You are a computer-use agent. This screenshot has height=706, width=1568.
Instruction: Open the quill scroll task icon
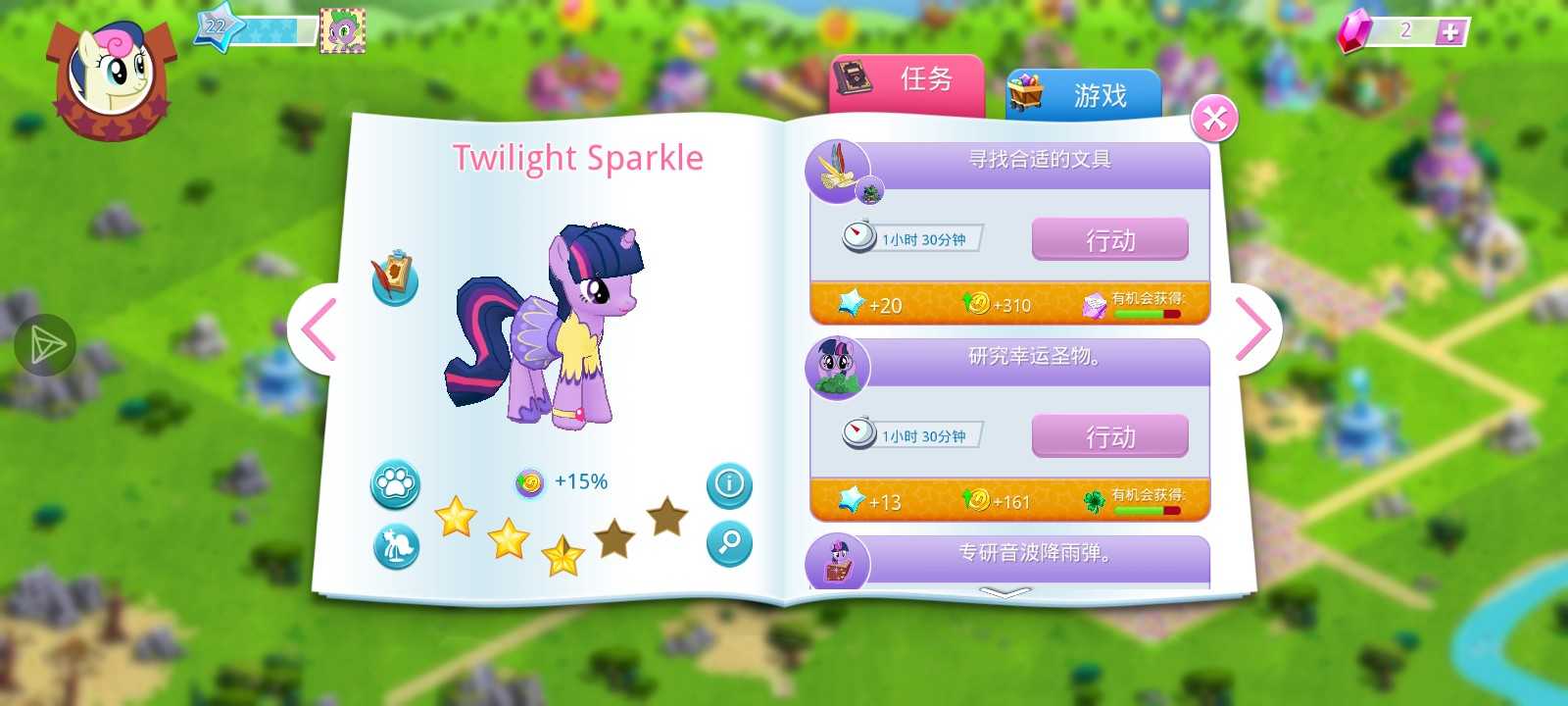tap(395, 278)
